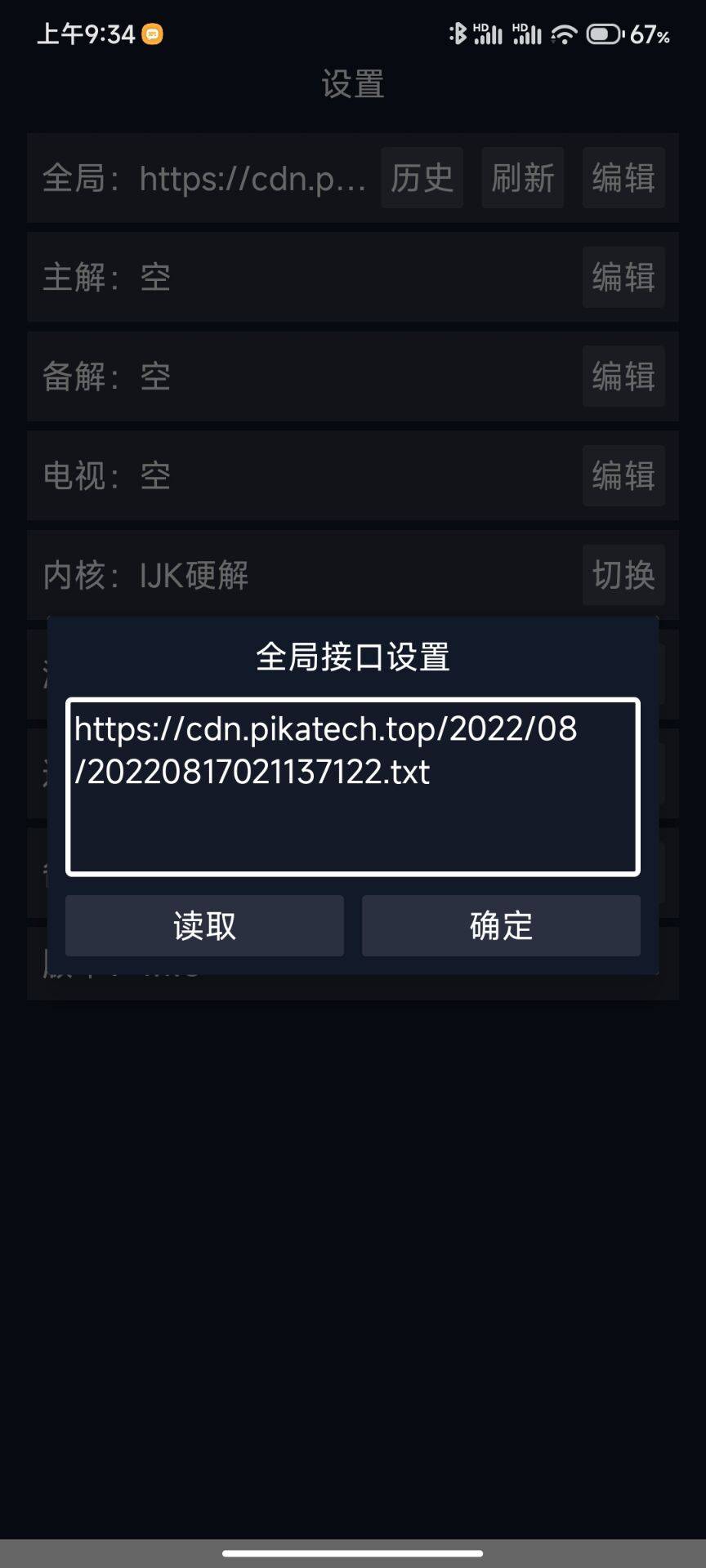Screen dimensions: 706x1568
Task: Edit the 全局 source URL
Action: (623, 178)
